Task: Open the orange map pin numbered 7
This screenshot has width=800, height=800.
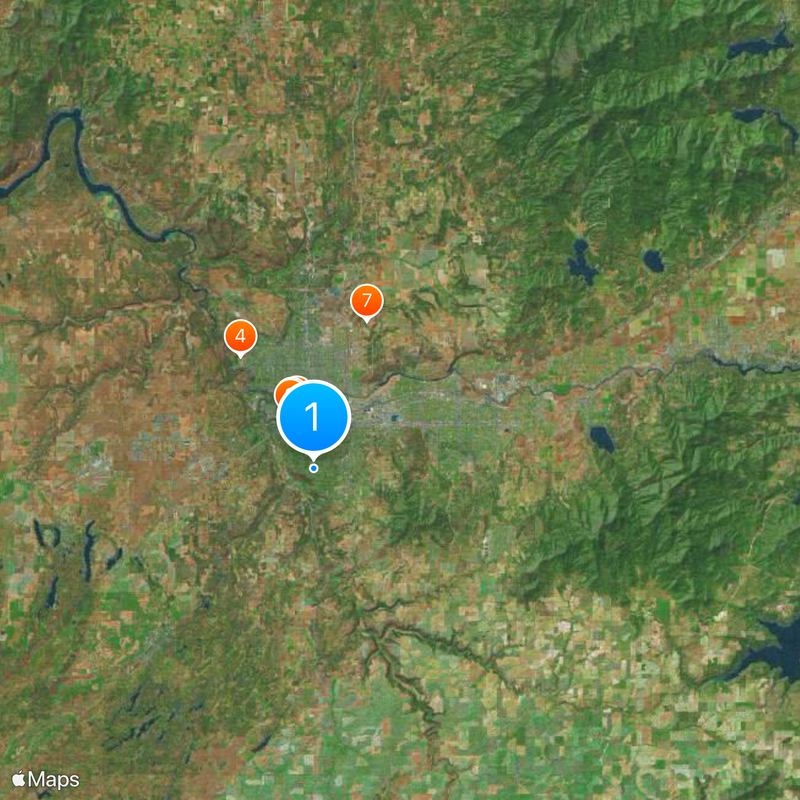Action: 367,301
